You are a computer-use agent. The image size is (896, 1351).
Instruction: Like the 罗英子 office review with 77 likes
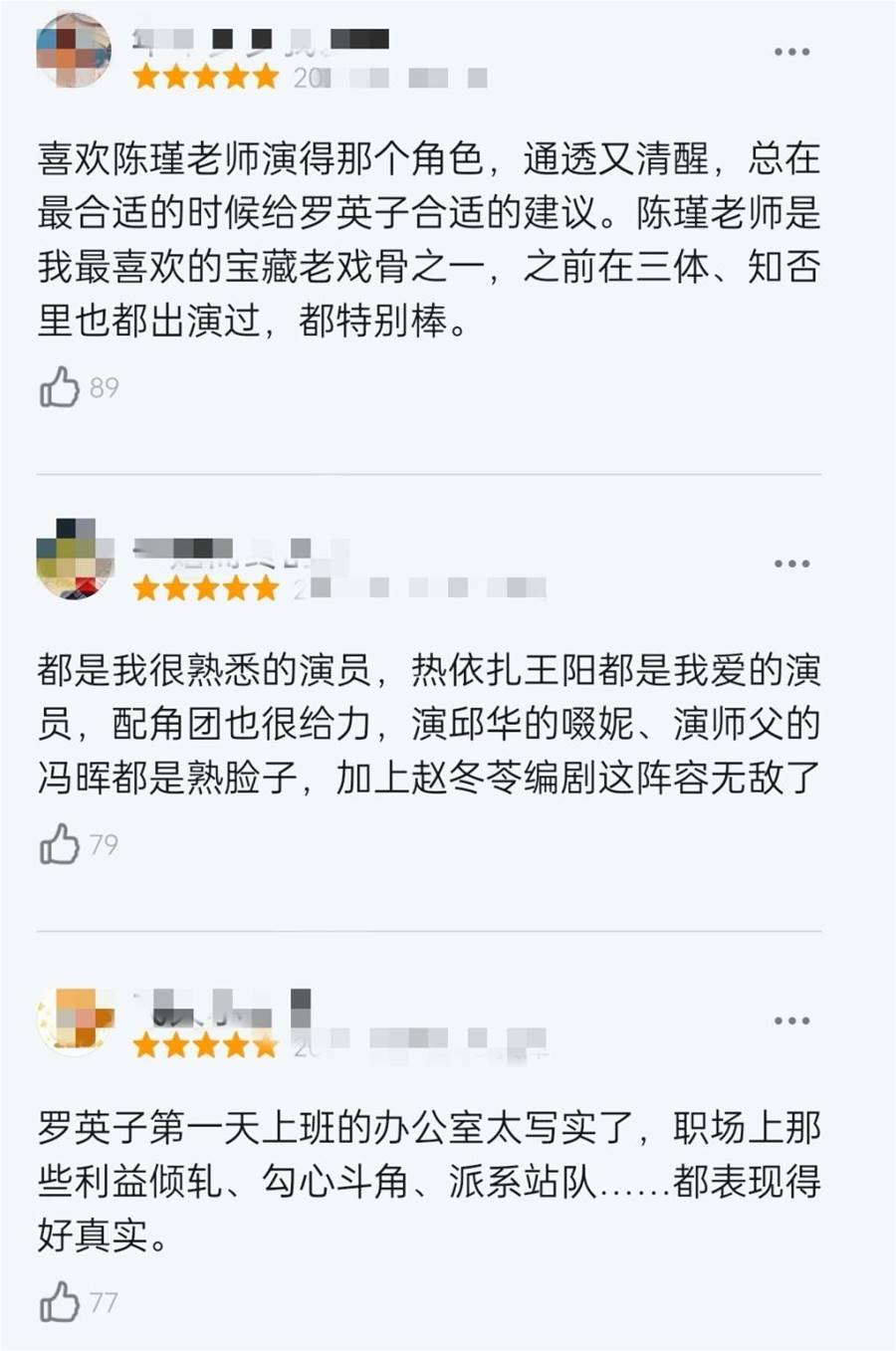(60, 1301)
